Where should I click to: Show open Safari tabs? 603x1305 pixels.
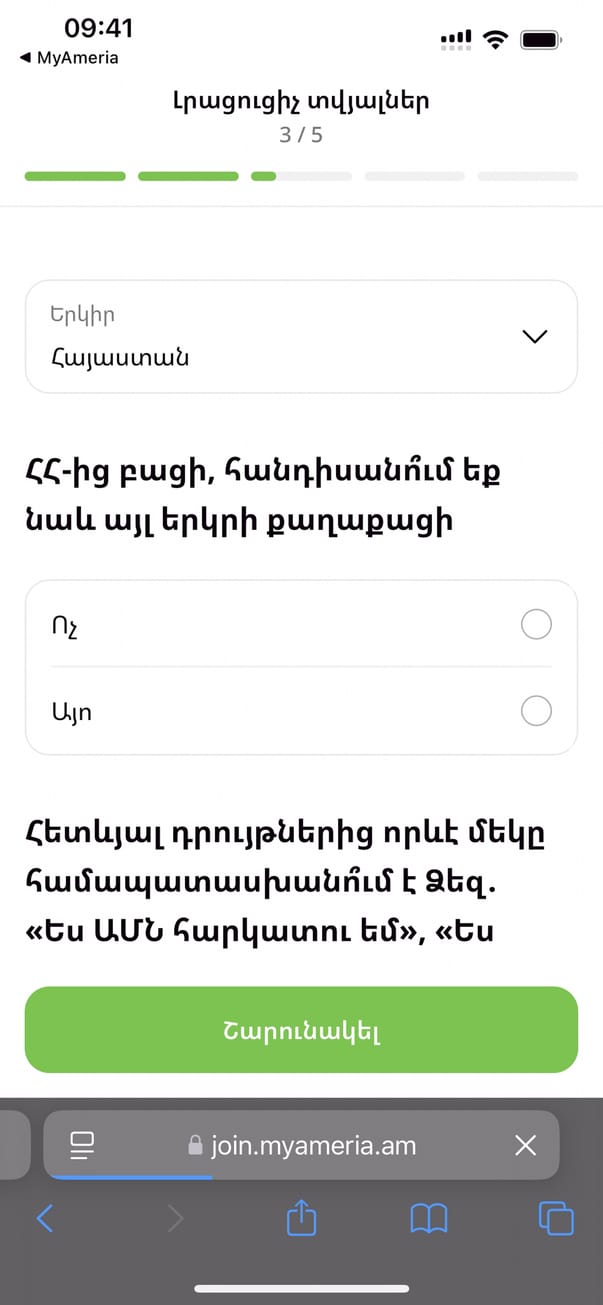(x=556, y=1217)
